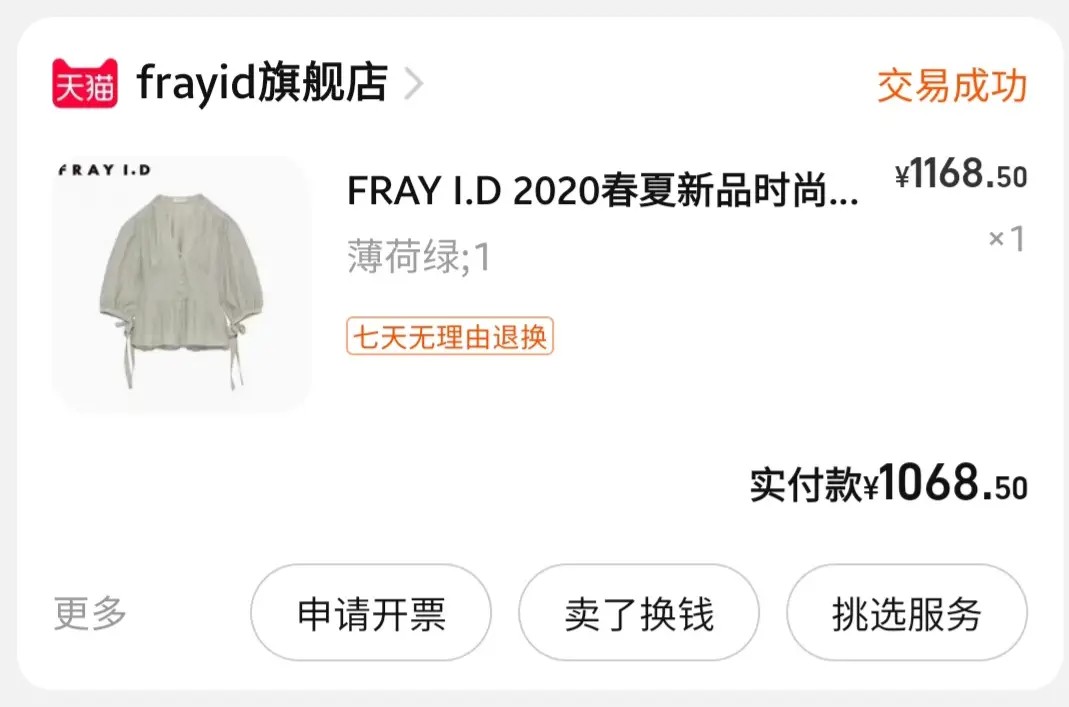The height and width of the screenshot is (707, 1069).
Task: Resell the item via 卖了换钱
Action: (639, 613)
